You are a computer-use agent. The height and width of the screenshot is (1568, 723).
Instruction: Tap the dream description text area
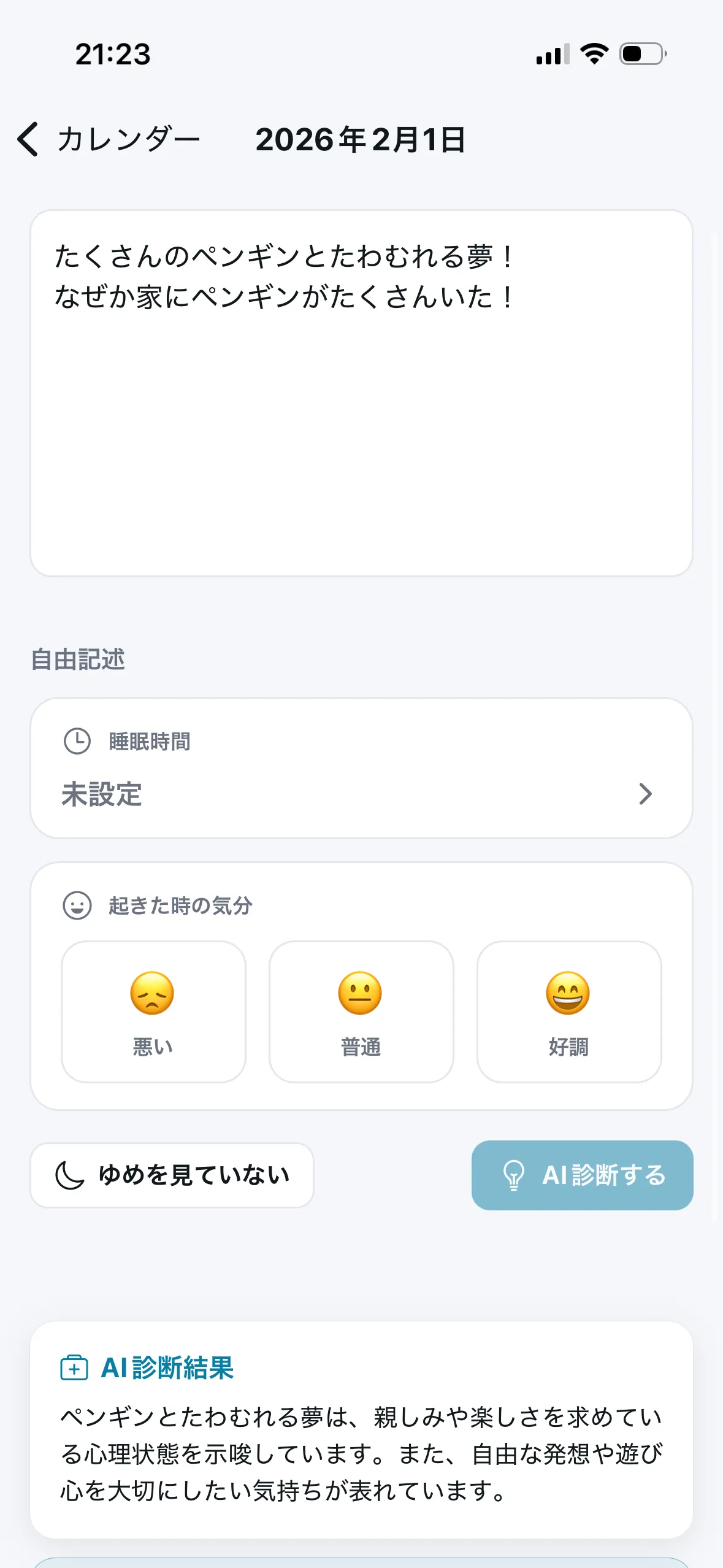(362, 393)
